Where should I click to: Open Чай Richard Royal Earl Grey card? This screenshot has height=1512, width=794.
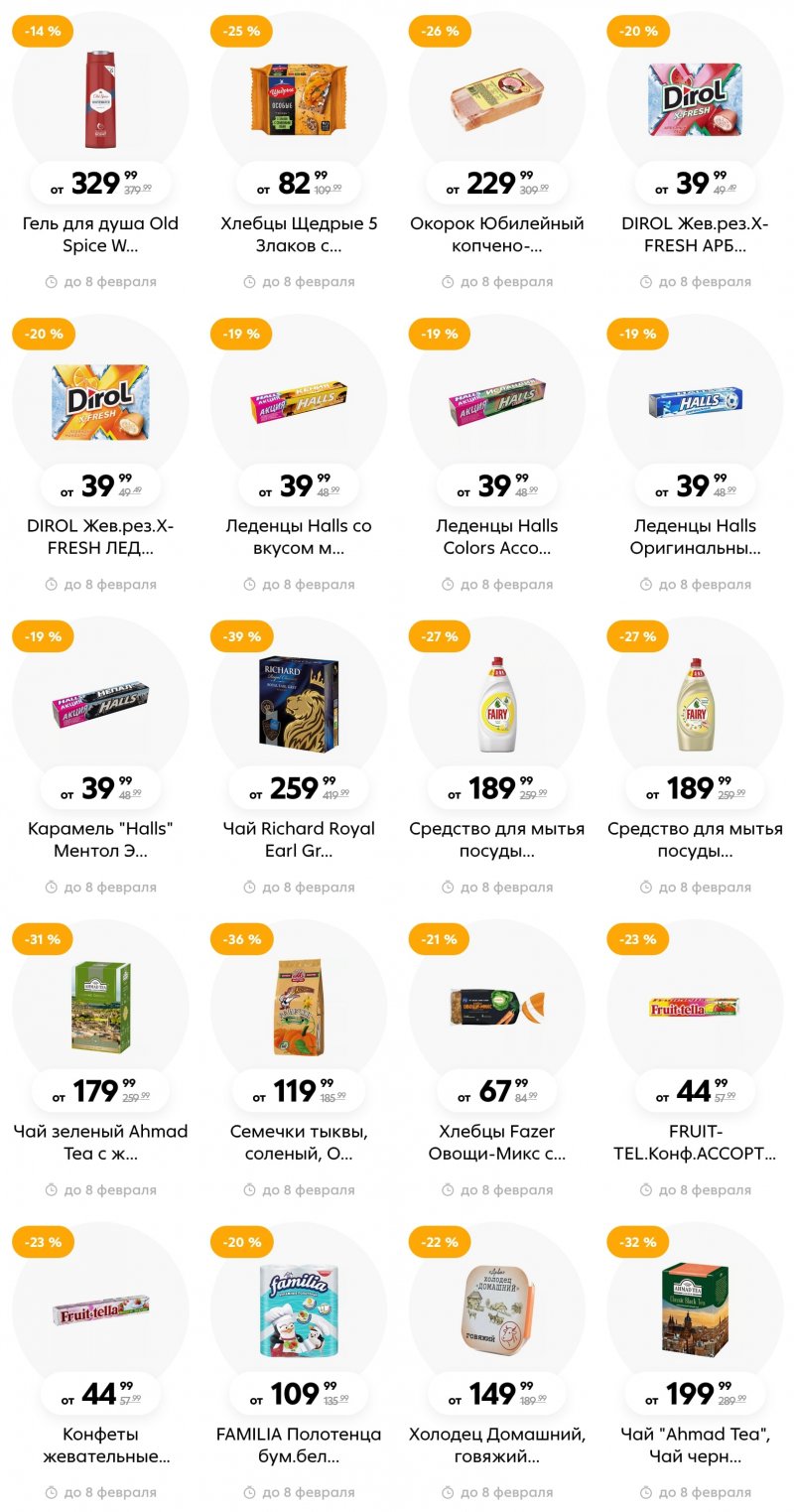pyautogui.click(x=299, y=705)
